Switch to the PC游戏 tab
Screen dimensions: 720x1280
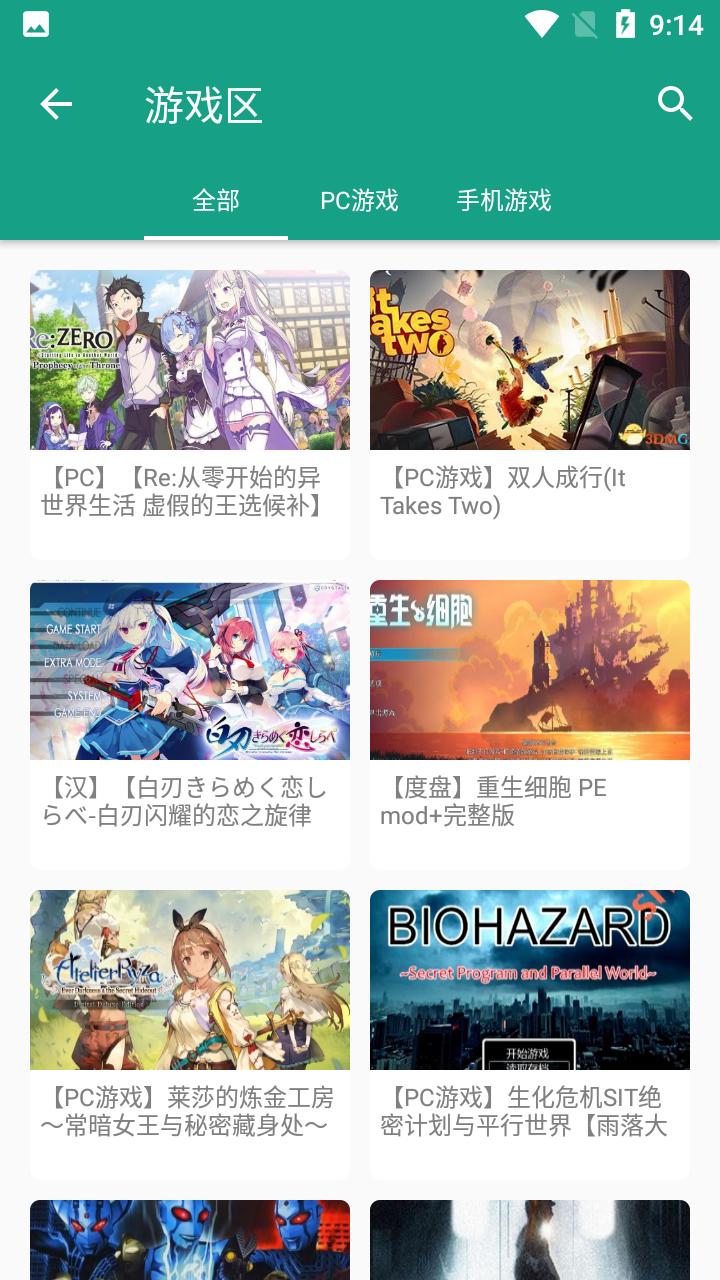tap(359, 201)
